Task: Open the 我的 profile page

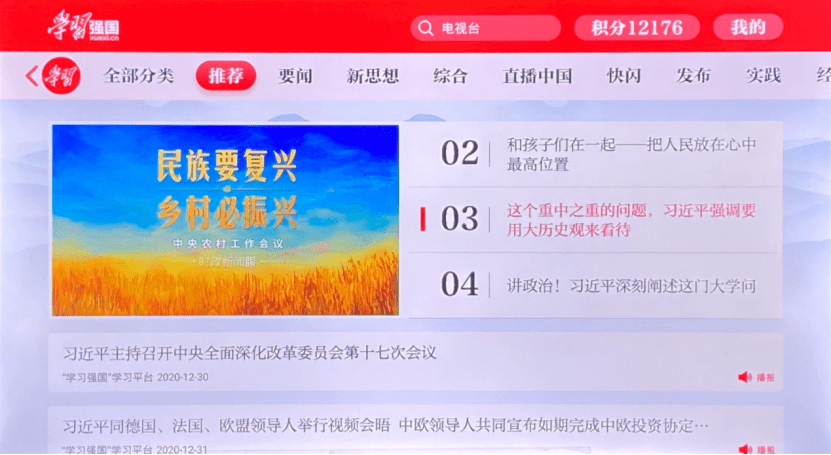Action: 748,28
